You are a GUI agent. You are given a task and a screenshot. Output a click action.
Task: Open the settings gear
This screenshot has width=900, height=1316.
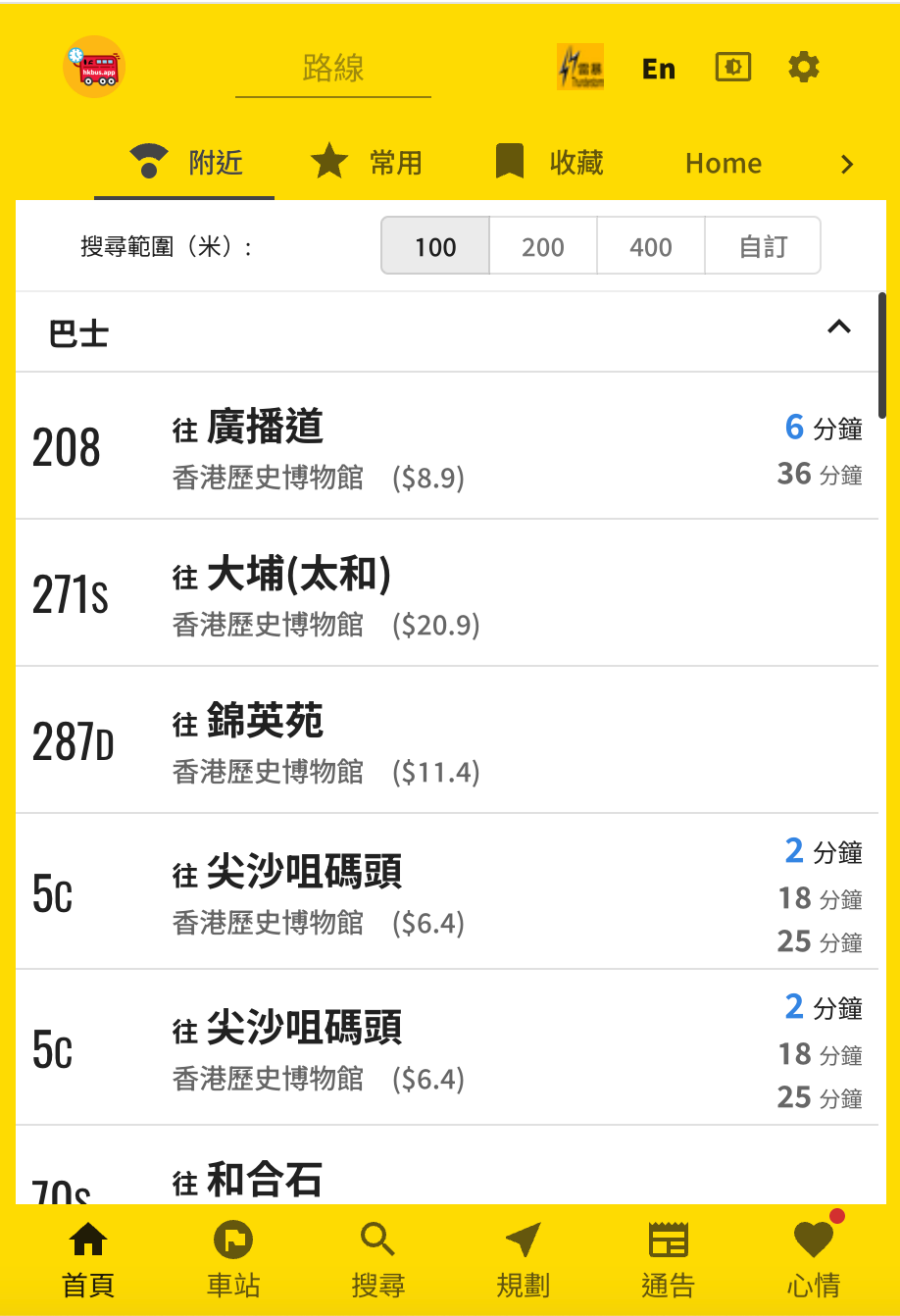click(x=805, y=67)
